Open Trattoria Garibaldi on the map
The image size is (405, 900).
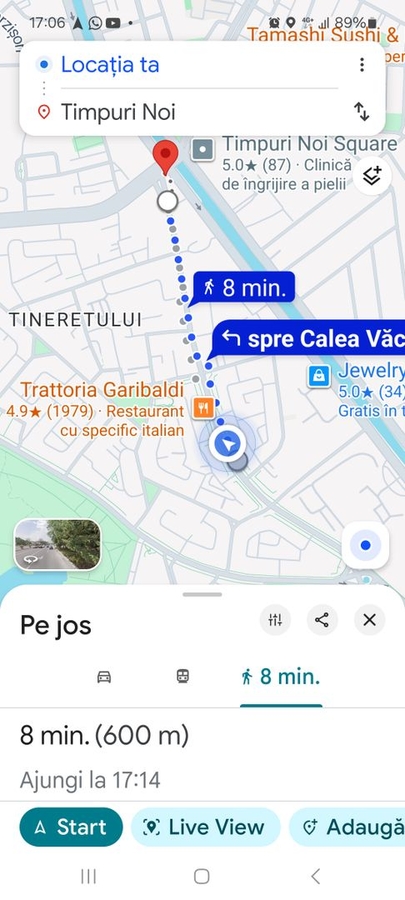tap(103, 390)
